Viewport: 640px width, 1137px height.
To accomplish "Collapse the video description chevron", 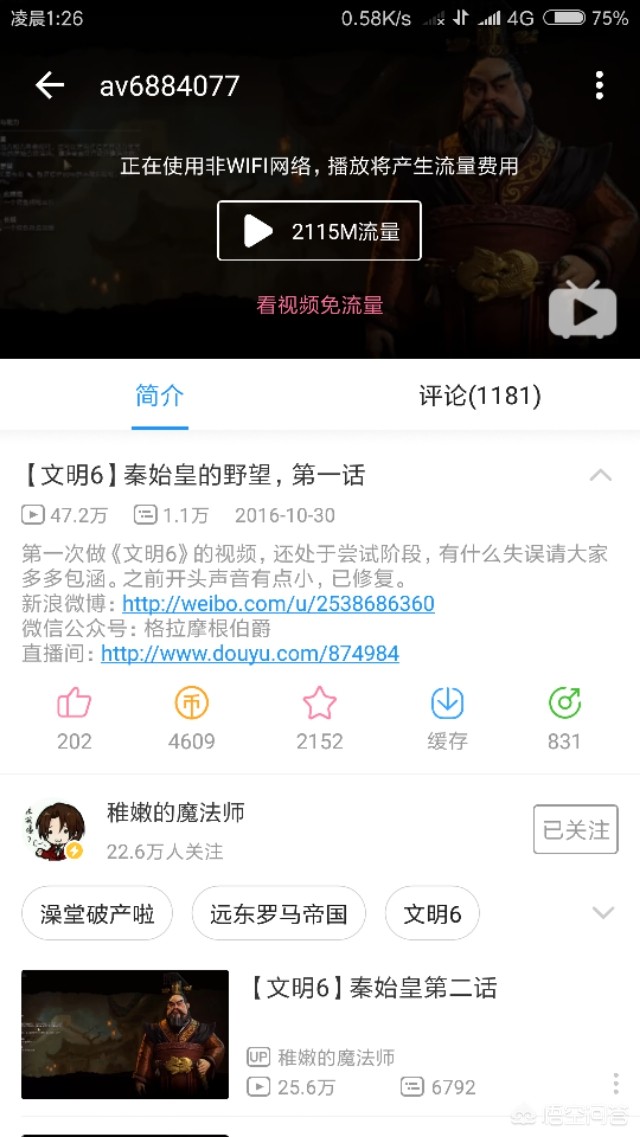I will pos(600,476).
